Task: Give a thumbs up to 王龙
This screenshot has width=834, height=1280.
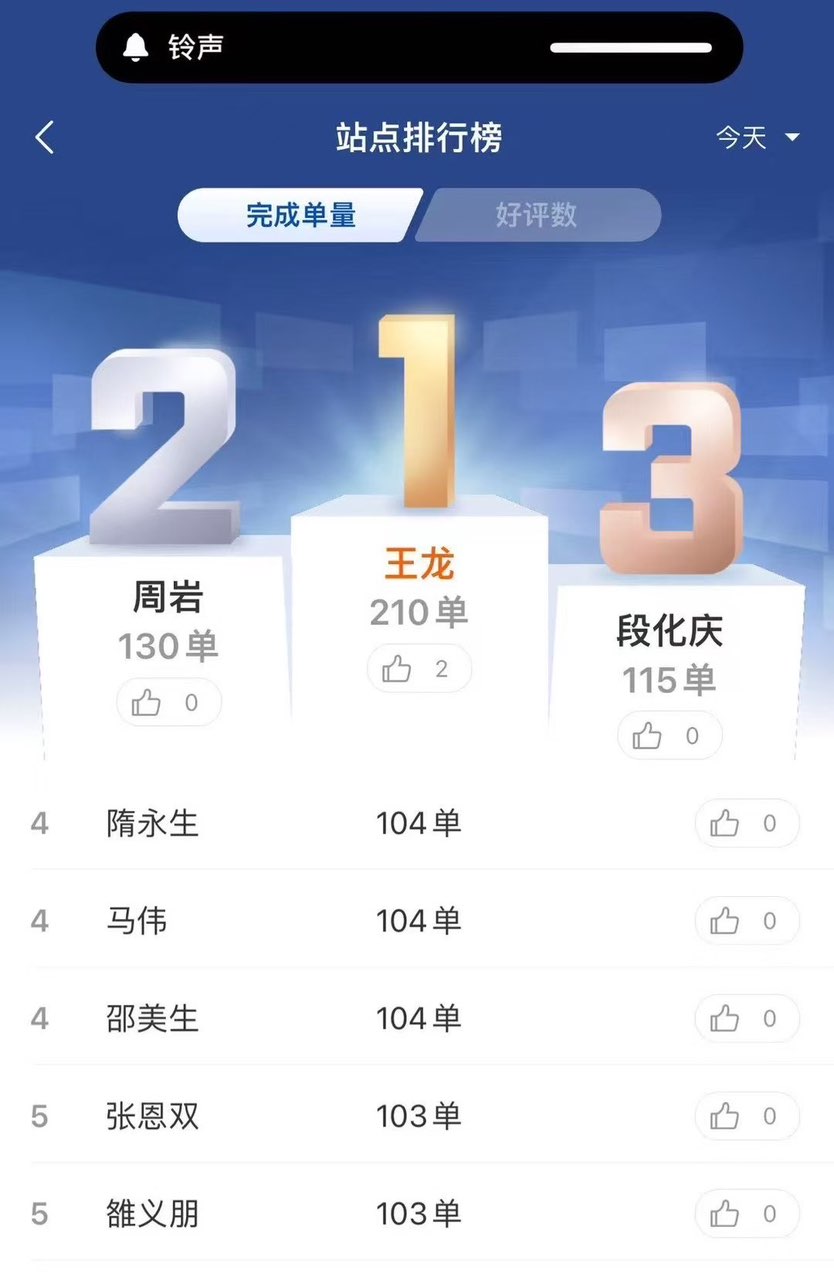Action: (418, 670)
